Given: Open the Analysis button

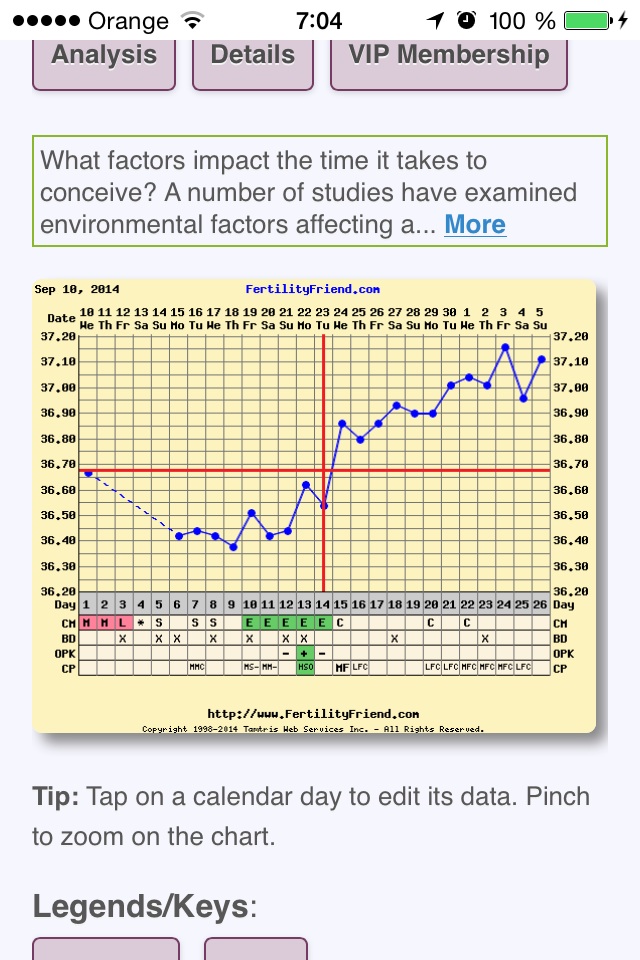Looking at the screenshot, I should (104, 56).
